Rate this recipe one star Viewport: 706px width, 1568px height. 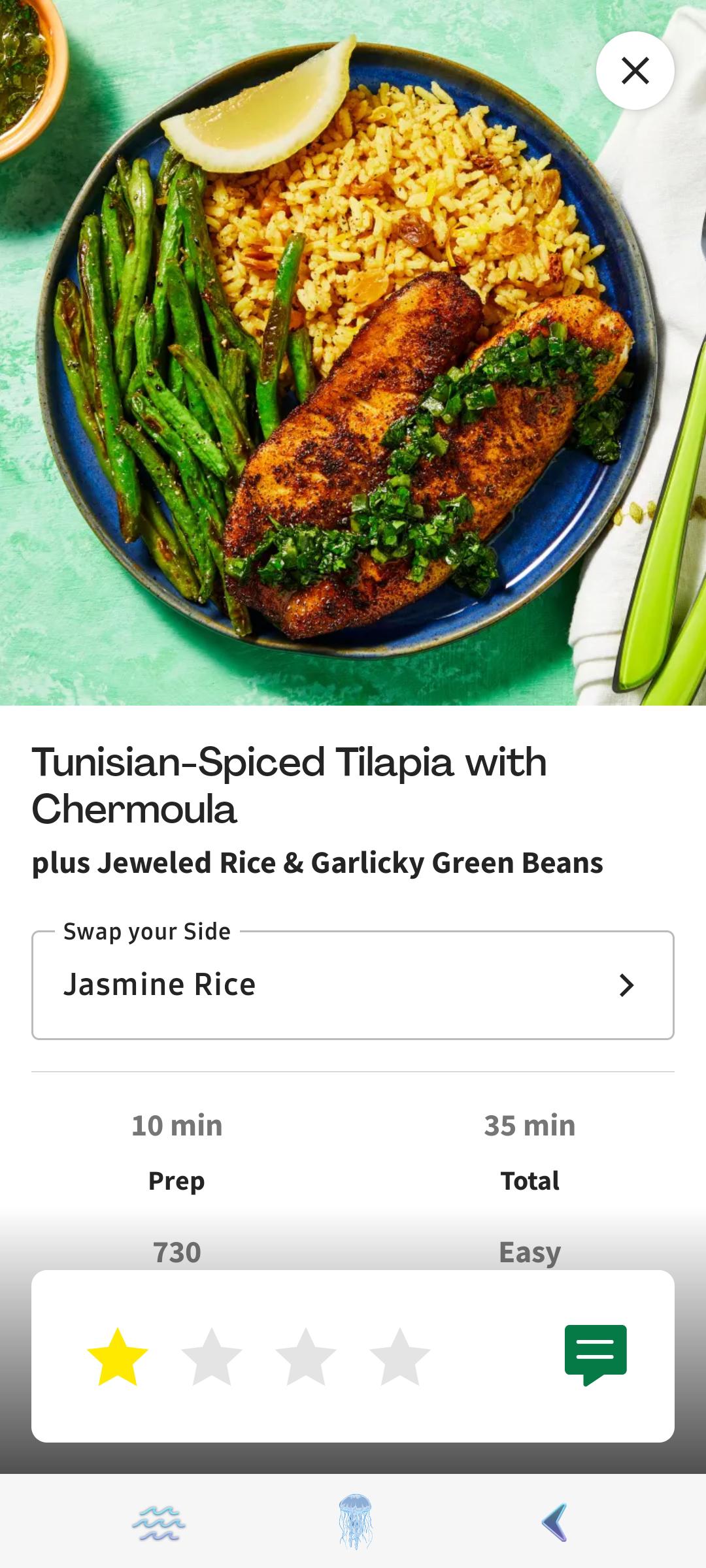118,1358
